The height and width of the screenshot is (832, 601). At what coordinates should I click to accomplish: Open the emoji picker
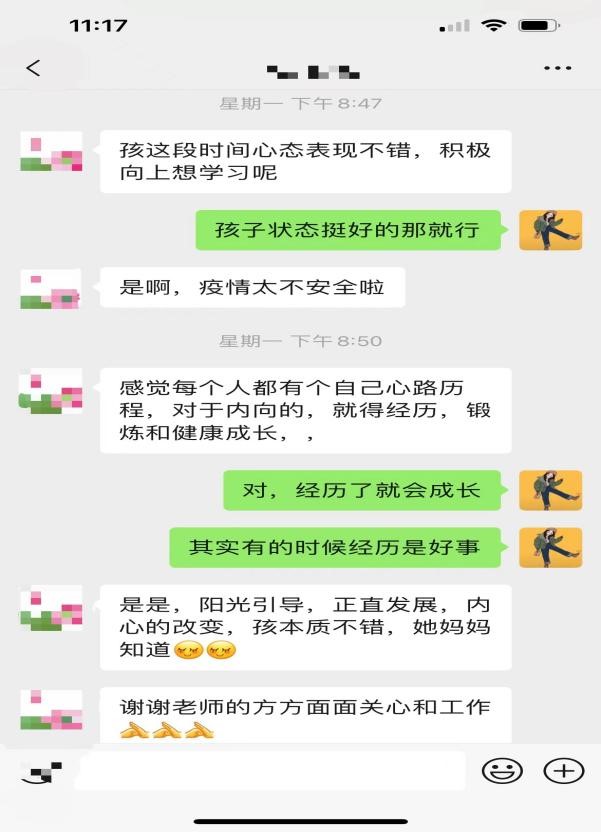502,771
